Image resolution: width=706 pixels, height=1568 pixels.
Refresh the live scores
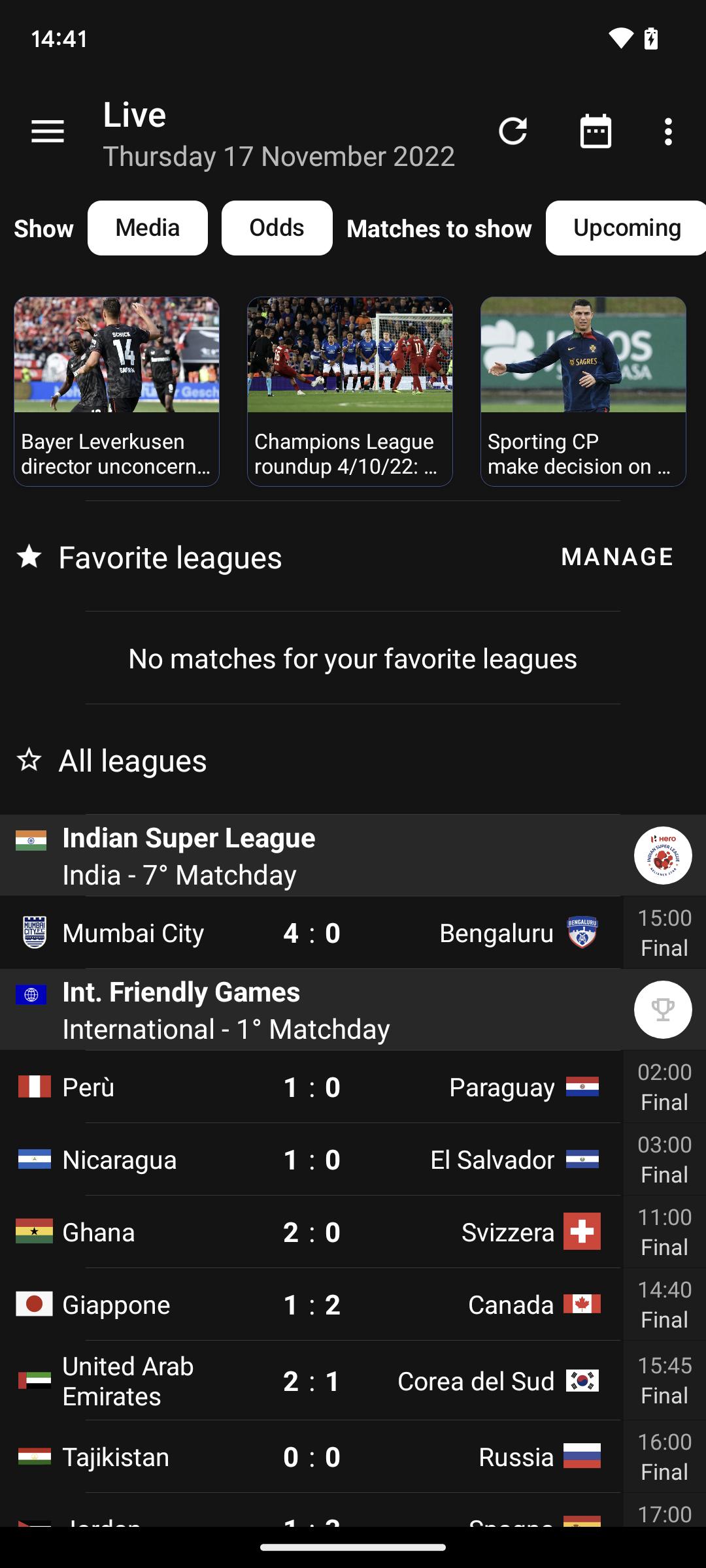(513, 131)
